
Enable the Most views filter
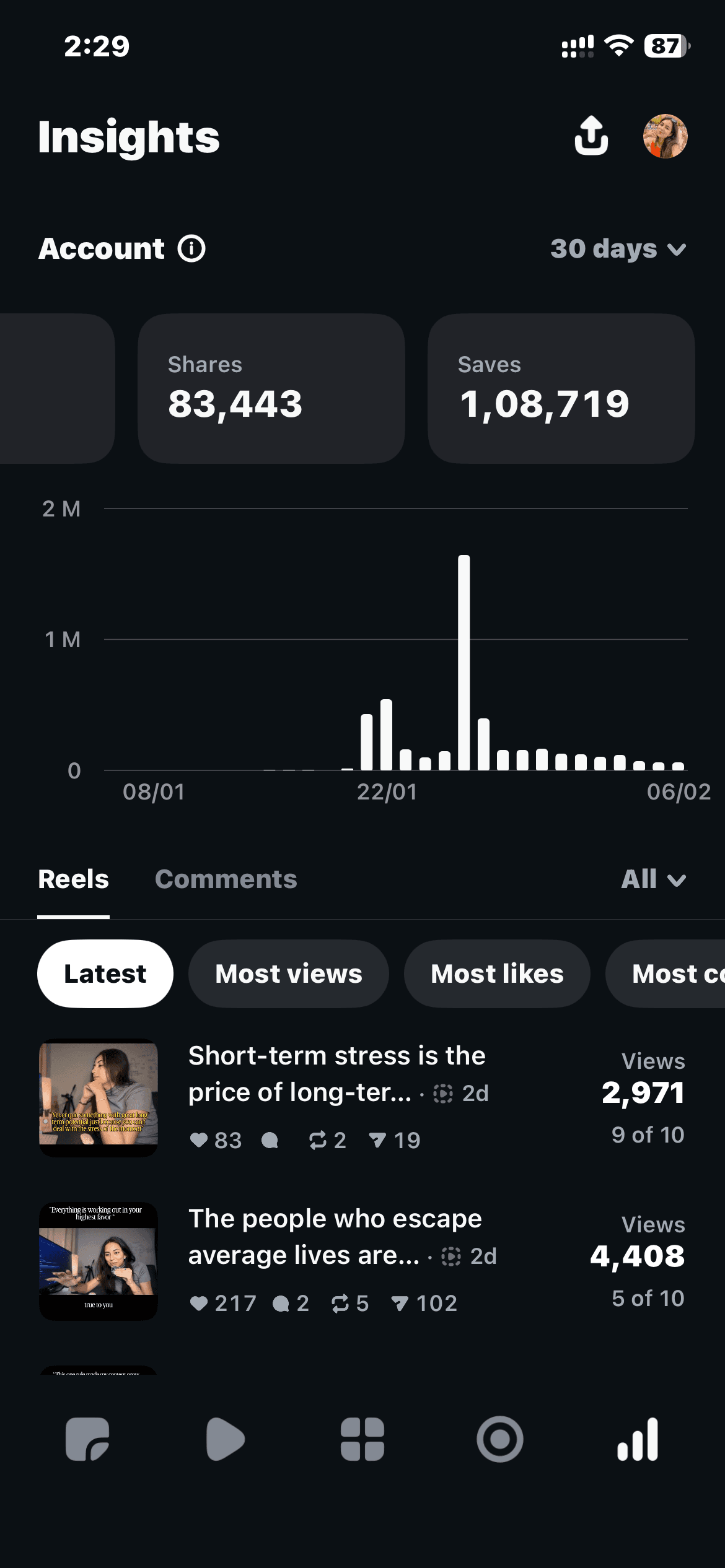pos(288,973)
